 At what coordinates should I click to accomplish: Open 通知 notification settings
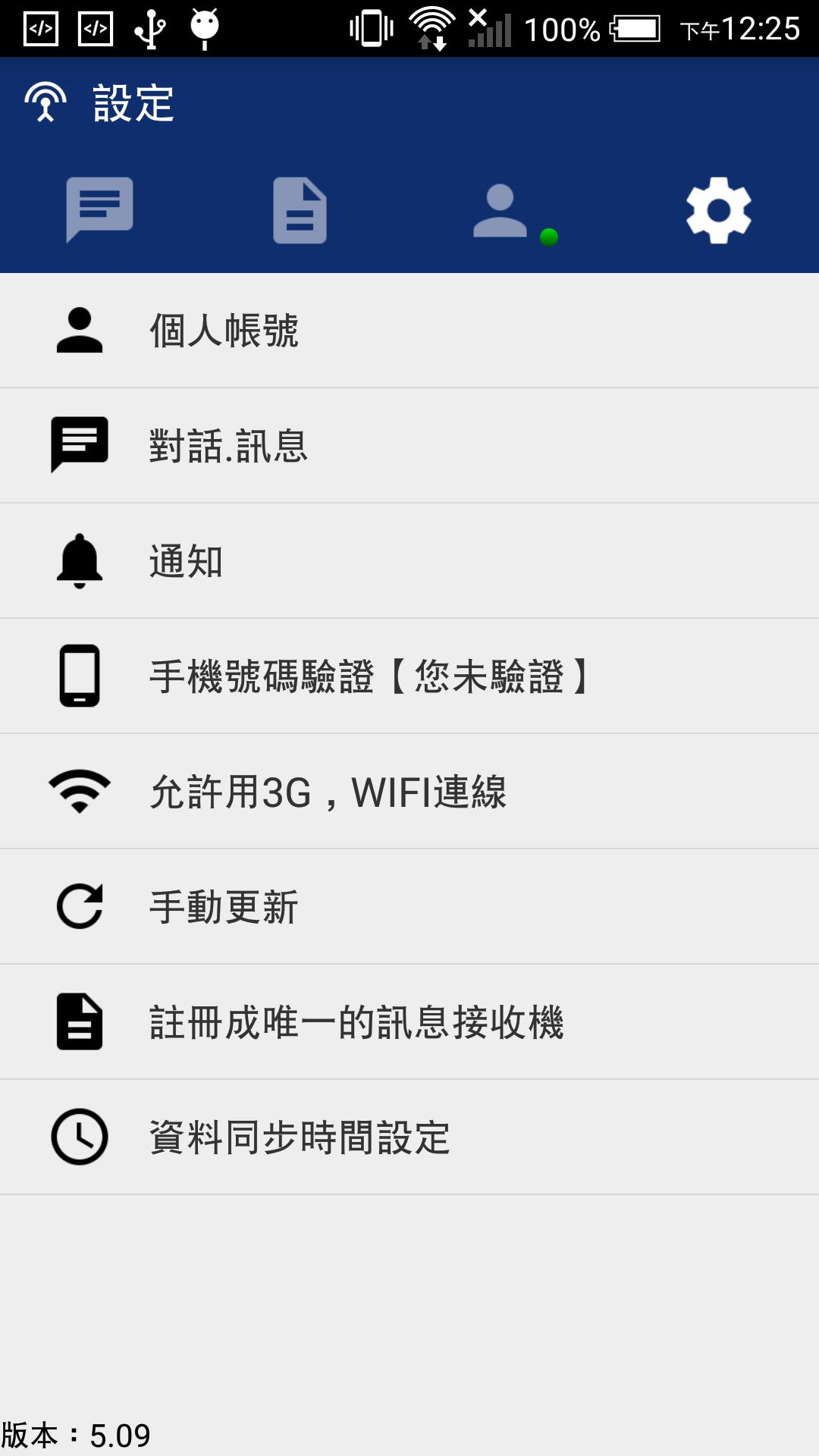(x=409, y=561)
